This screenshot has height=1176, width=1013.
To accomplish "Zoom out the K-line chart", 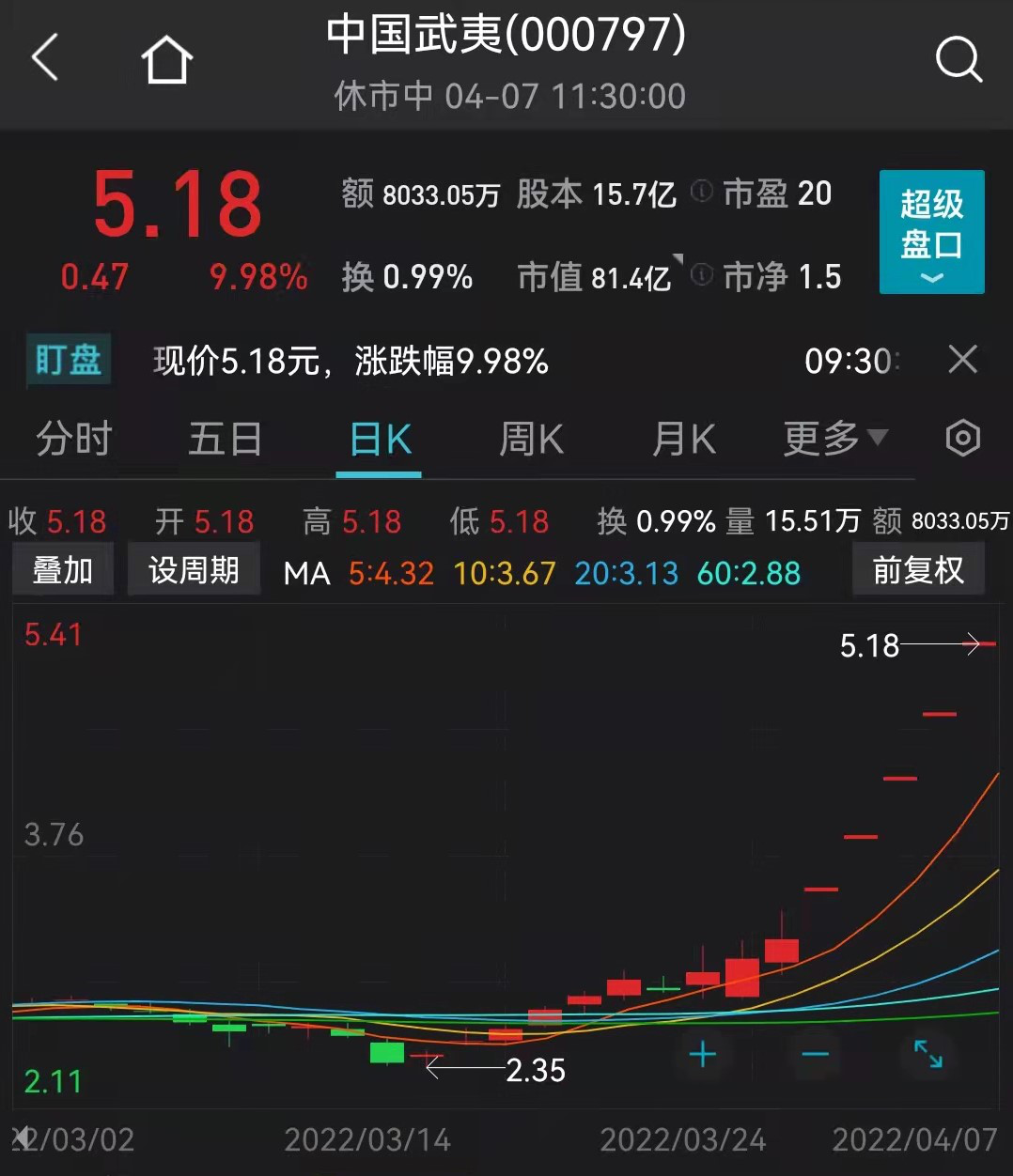I will coord(815,1054).
